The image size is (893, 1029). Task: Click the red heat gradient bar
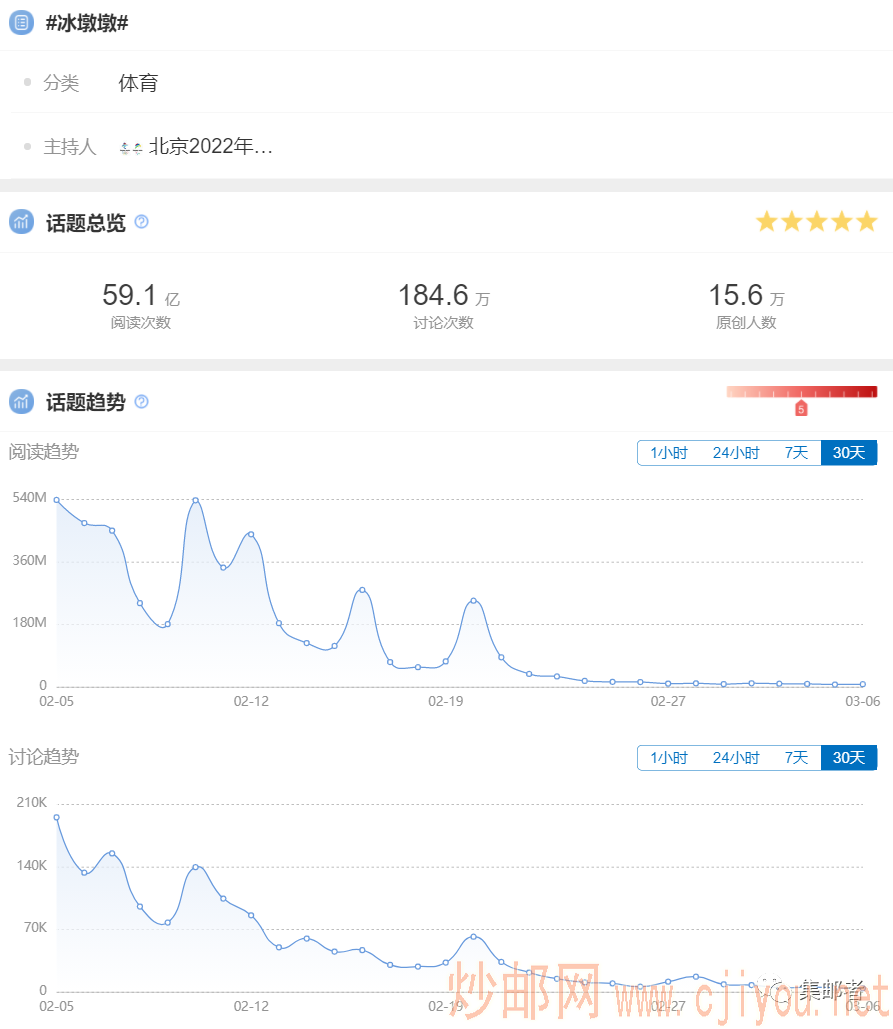[802, 391]
